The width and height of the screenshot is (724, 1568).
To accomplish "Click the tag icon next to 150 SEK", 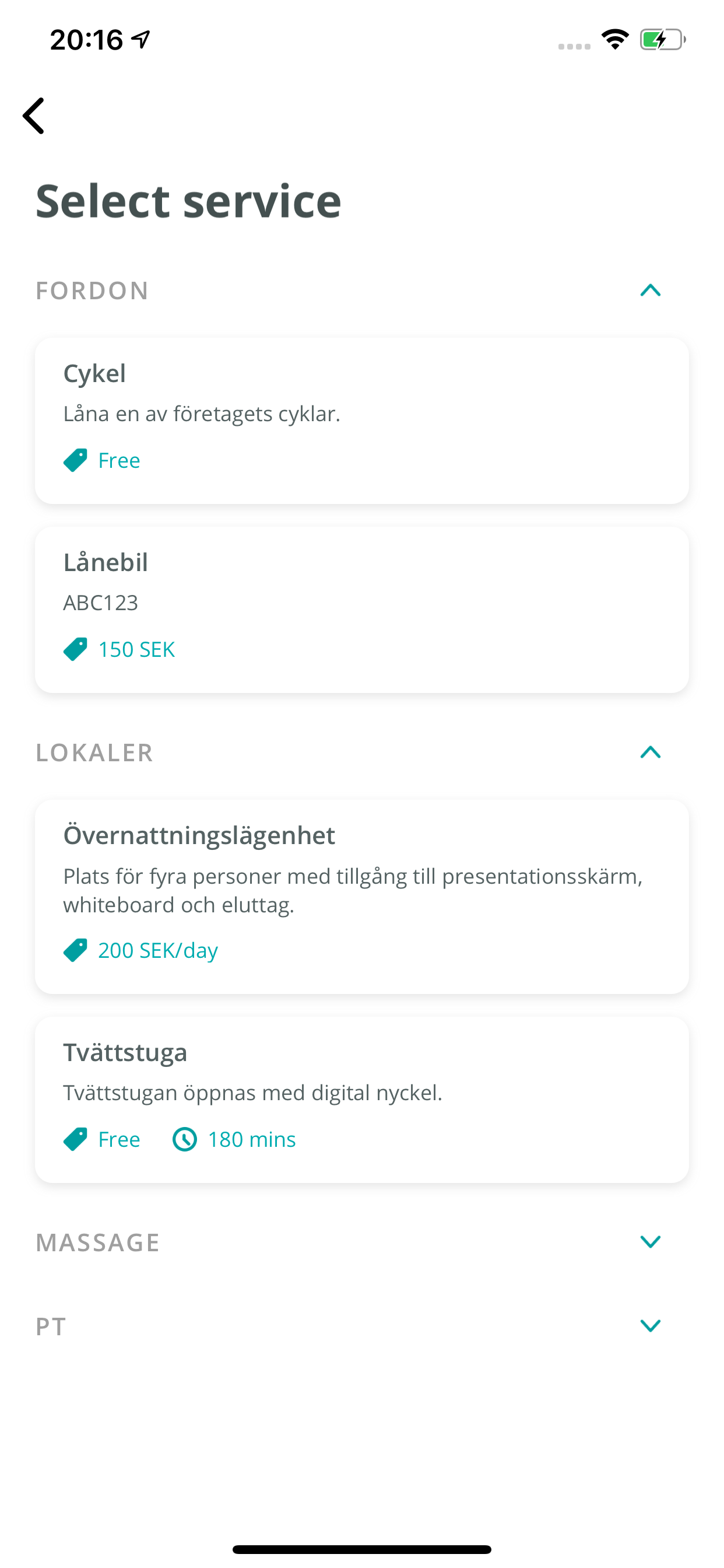I will point(75,649).
